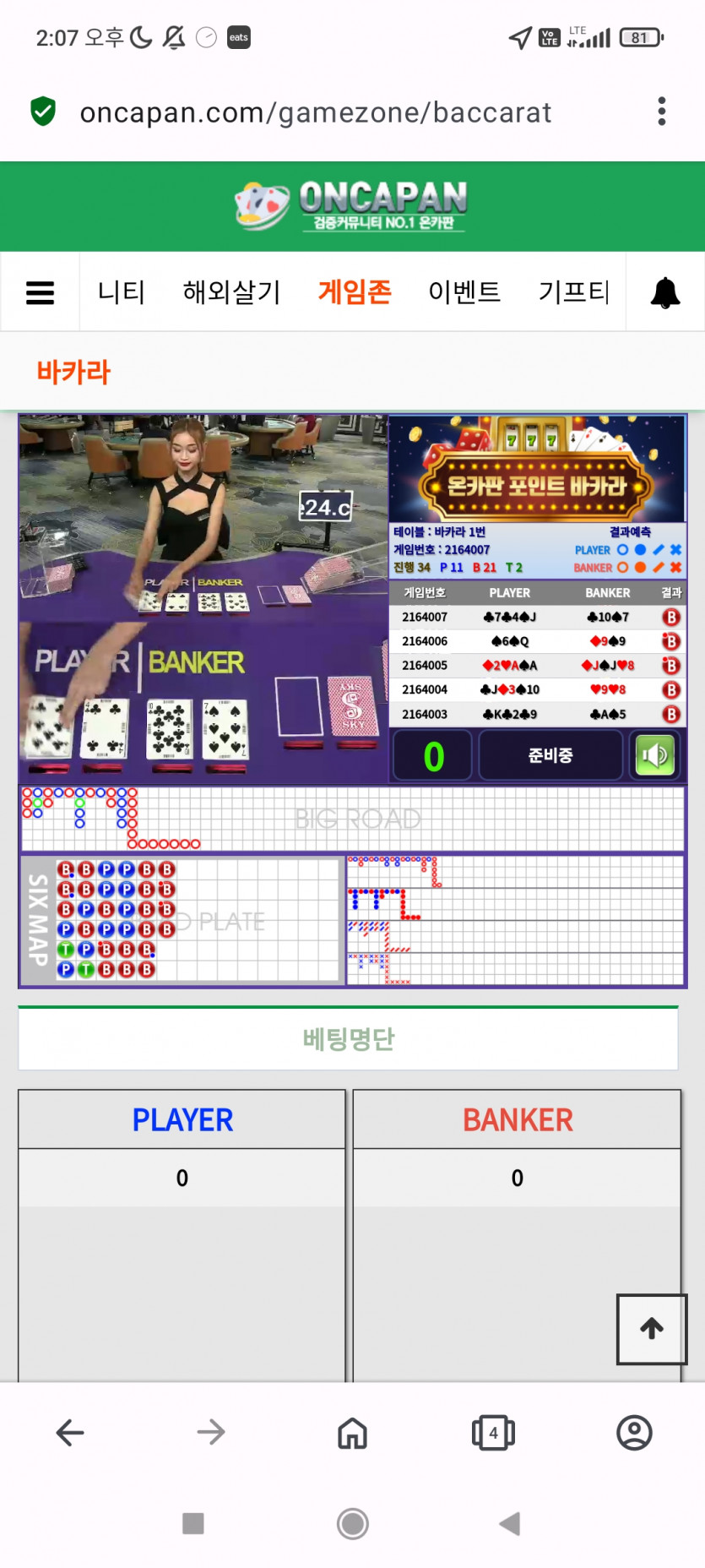Image resolution: width=705 pixels, height=1568 pixels.
Task: Go back in browser history
Action: coord(70,1432)
